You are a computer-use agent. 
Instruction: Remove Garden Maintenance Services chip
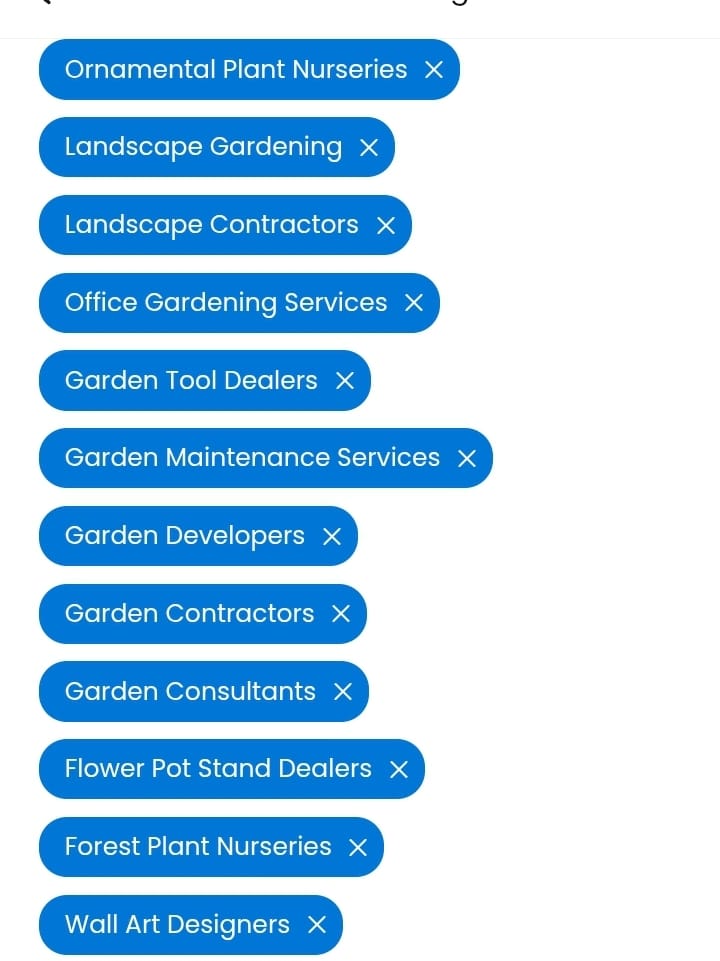(x=467, y=459)
